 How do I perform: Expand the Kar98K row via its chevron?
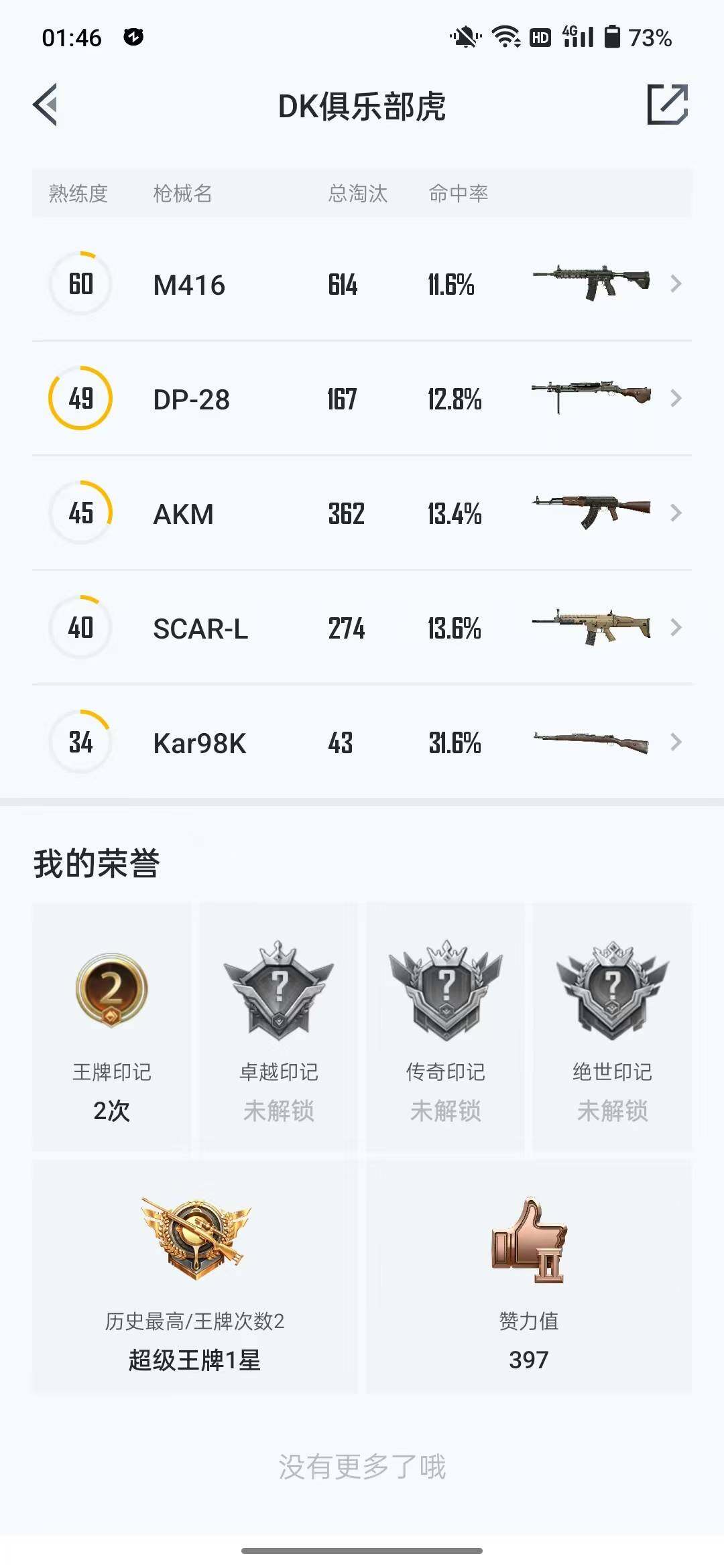677,742
